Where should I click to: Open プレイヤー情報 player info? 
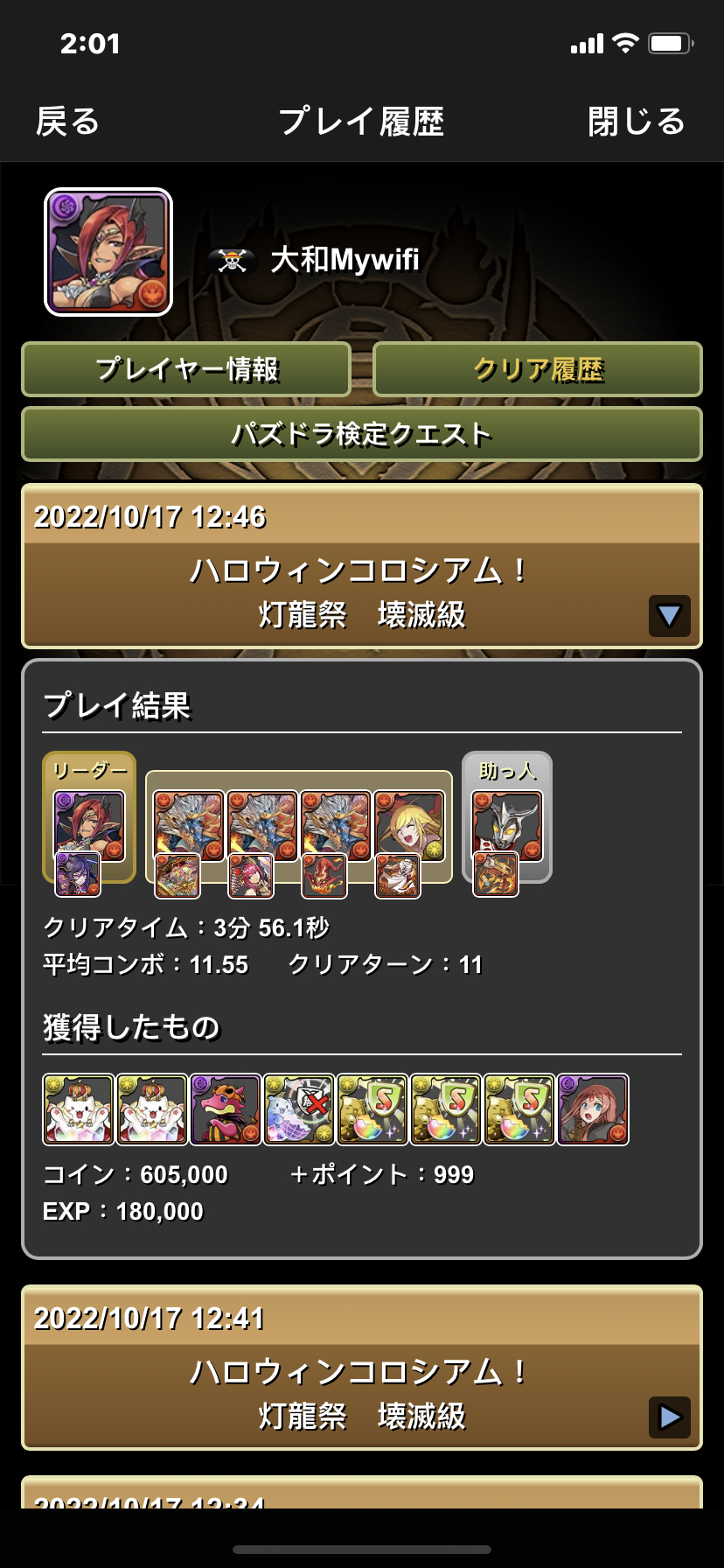click(186, 369)
